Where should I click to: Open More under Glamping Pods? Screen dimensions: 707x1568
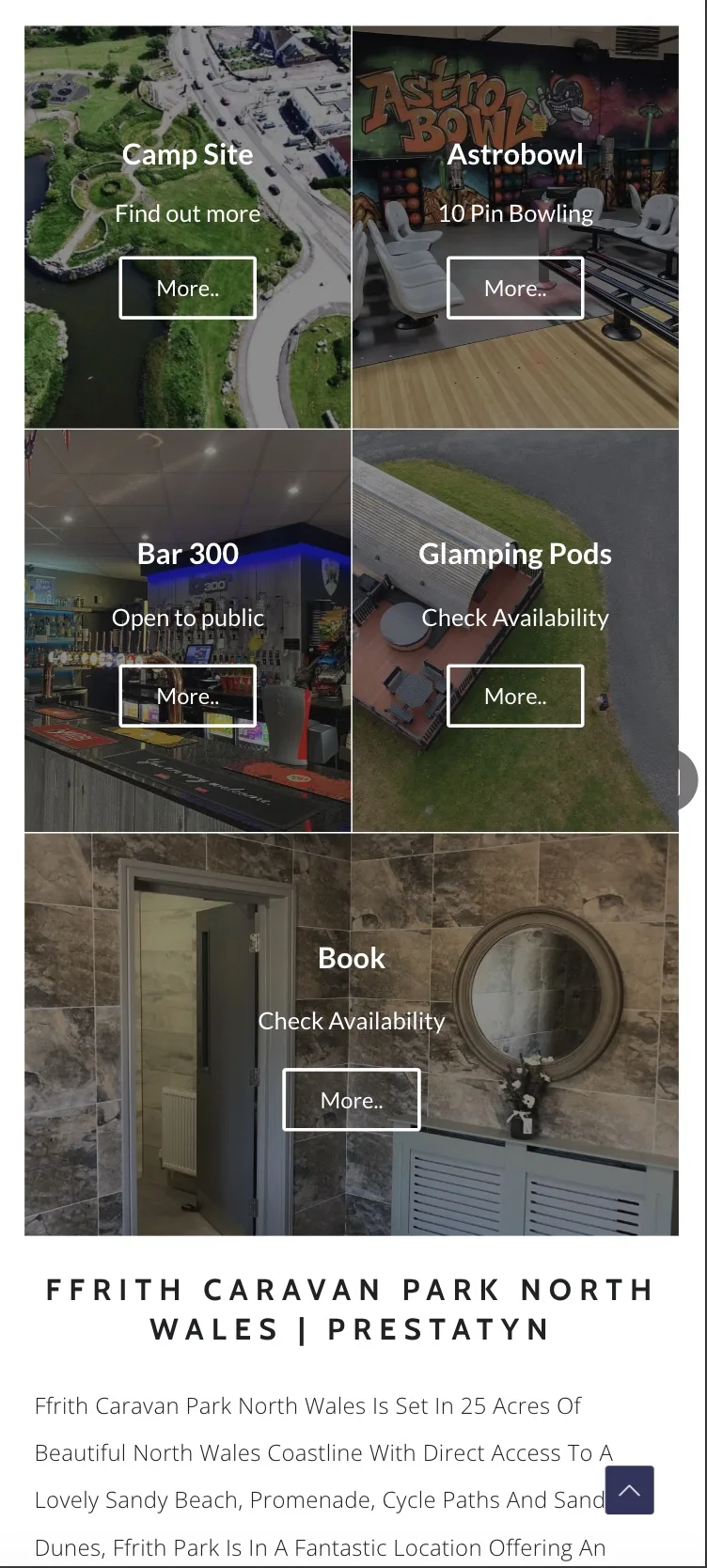click(514, 696)
